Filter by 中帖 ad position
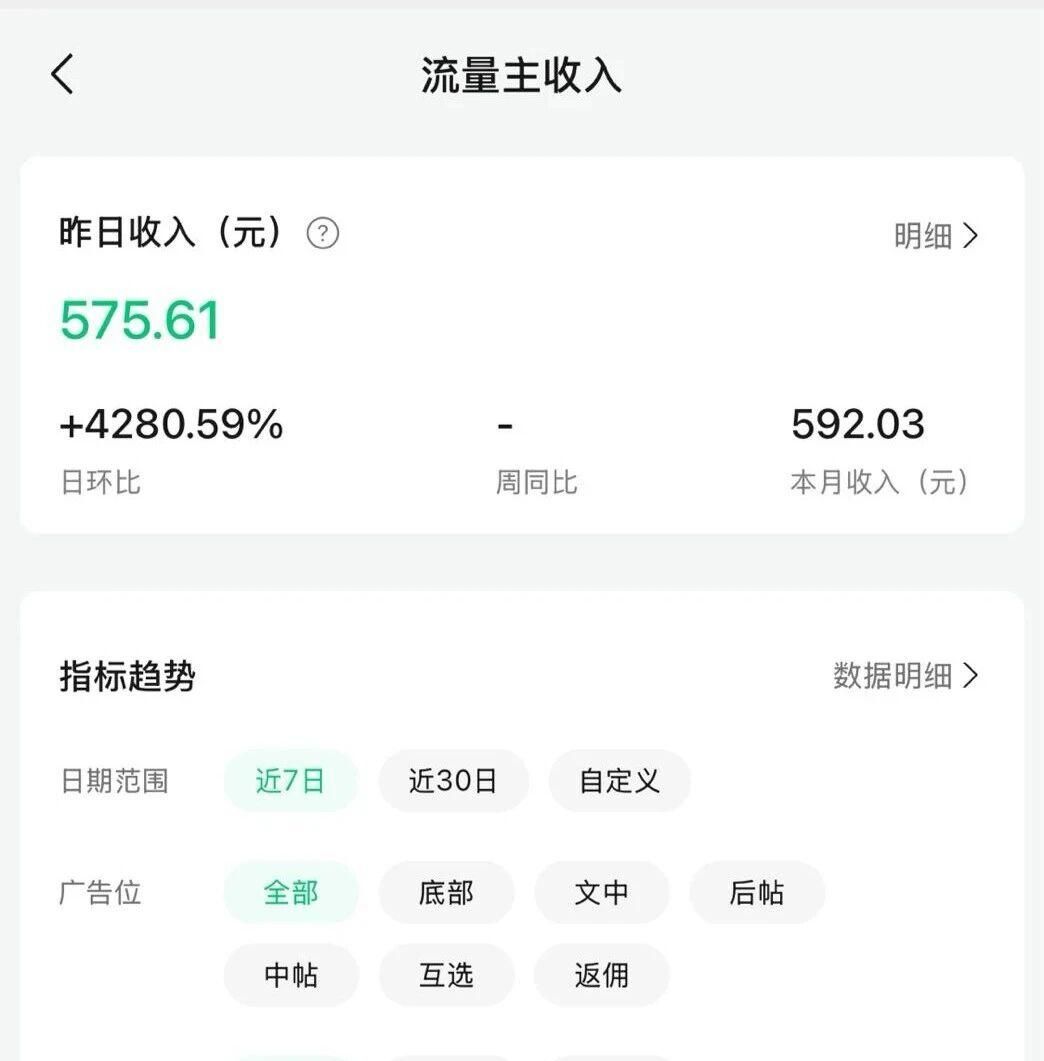 point(290,975)
